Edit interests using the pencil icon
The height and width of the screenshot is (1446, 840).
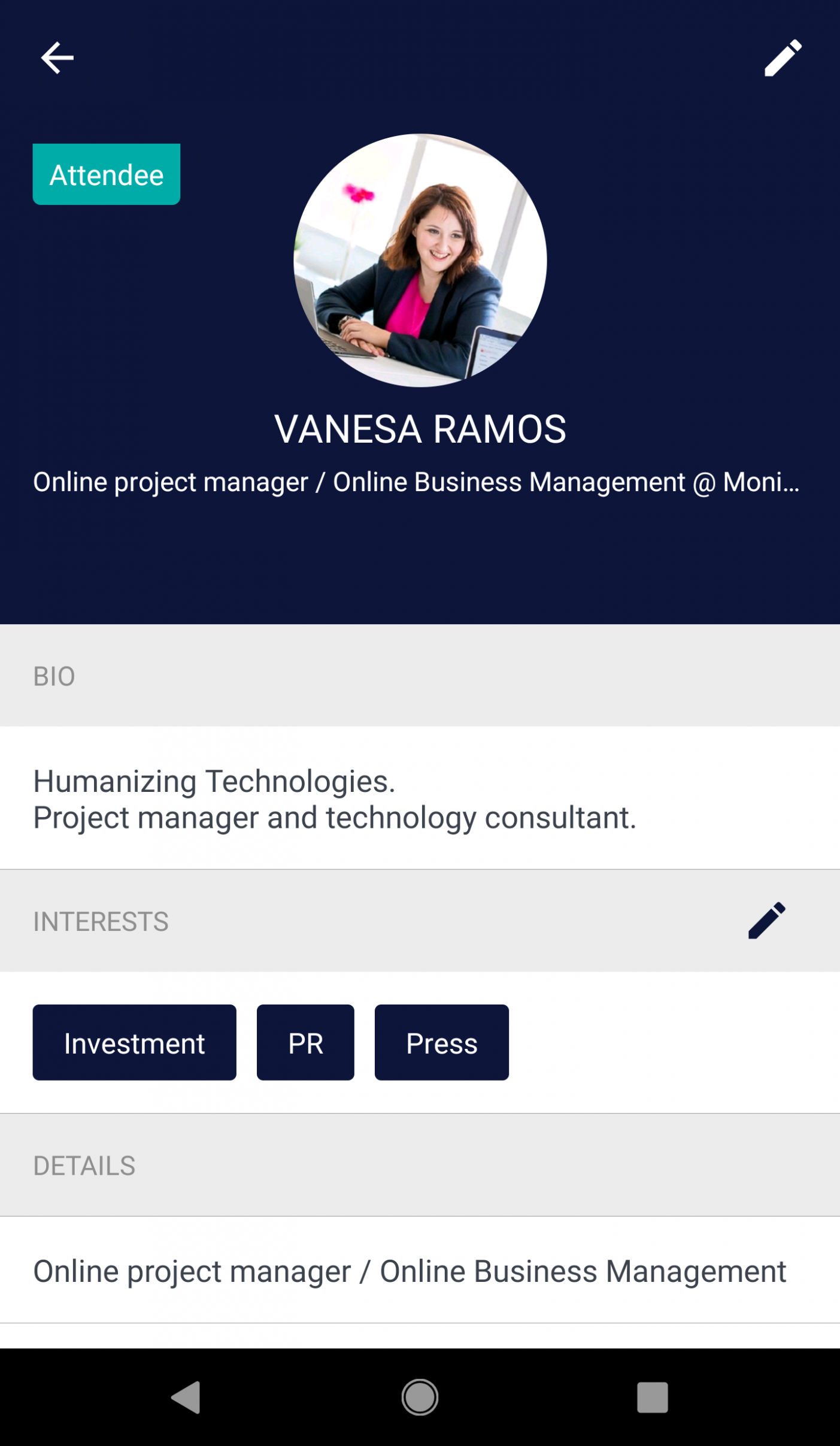(766, 920)
